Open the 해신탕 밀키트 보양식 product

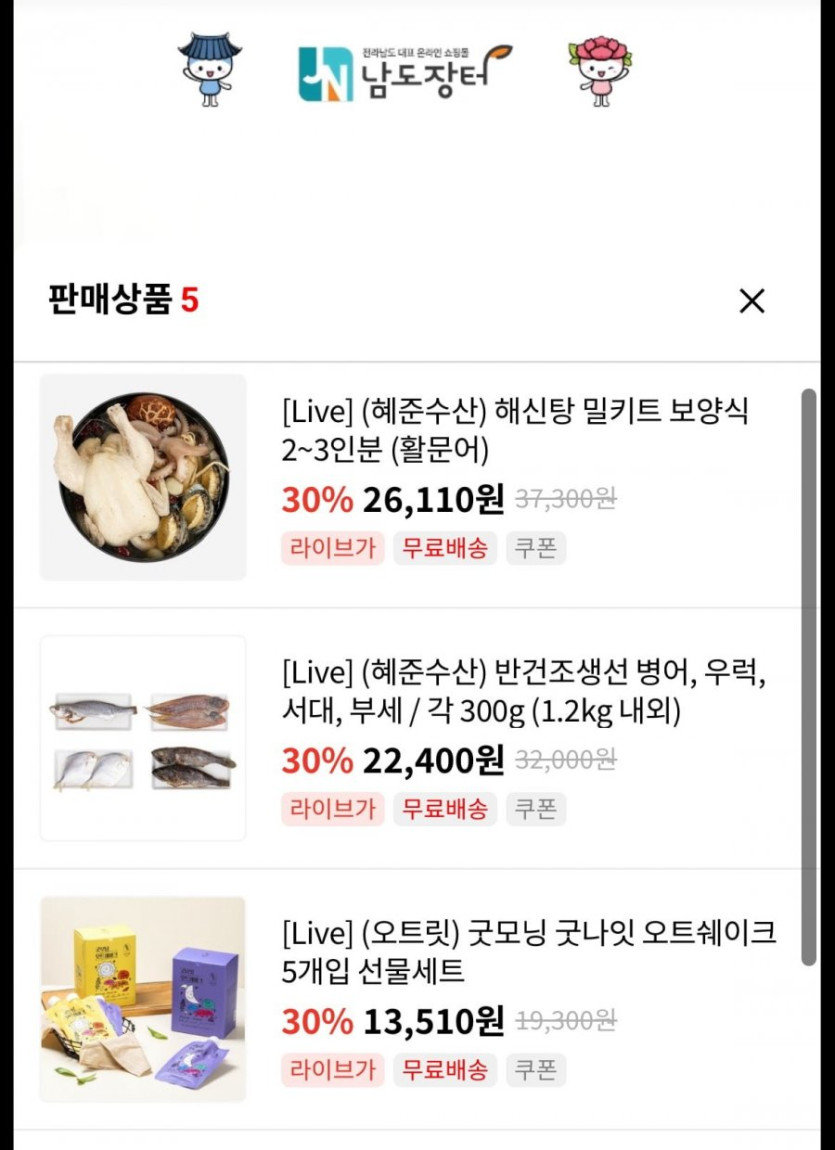point(515,429)
